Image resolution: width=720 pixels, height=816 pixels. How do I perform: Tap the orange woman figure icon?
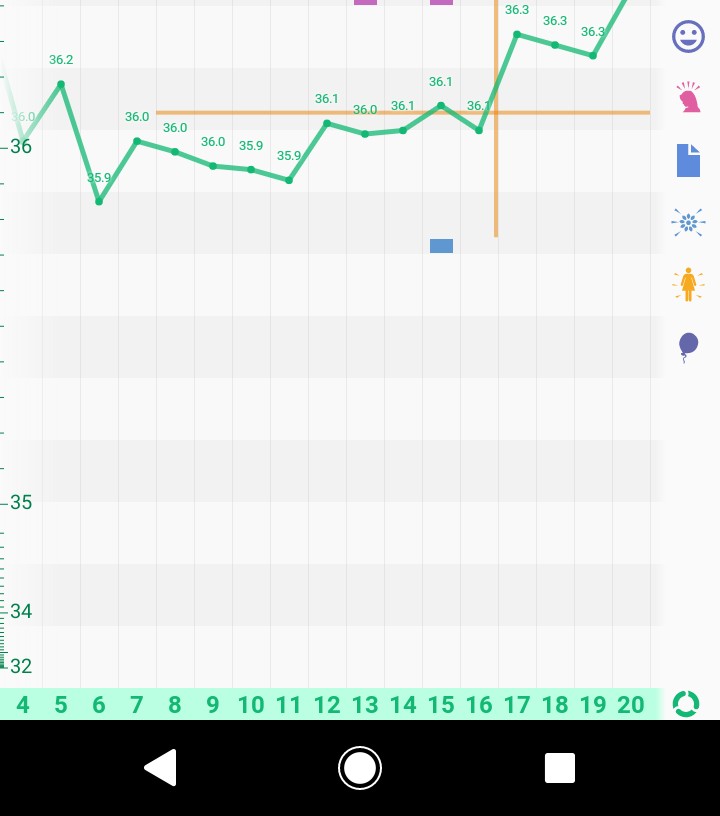(688, 284)
